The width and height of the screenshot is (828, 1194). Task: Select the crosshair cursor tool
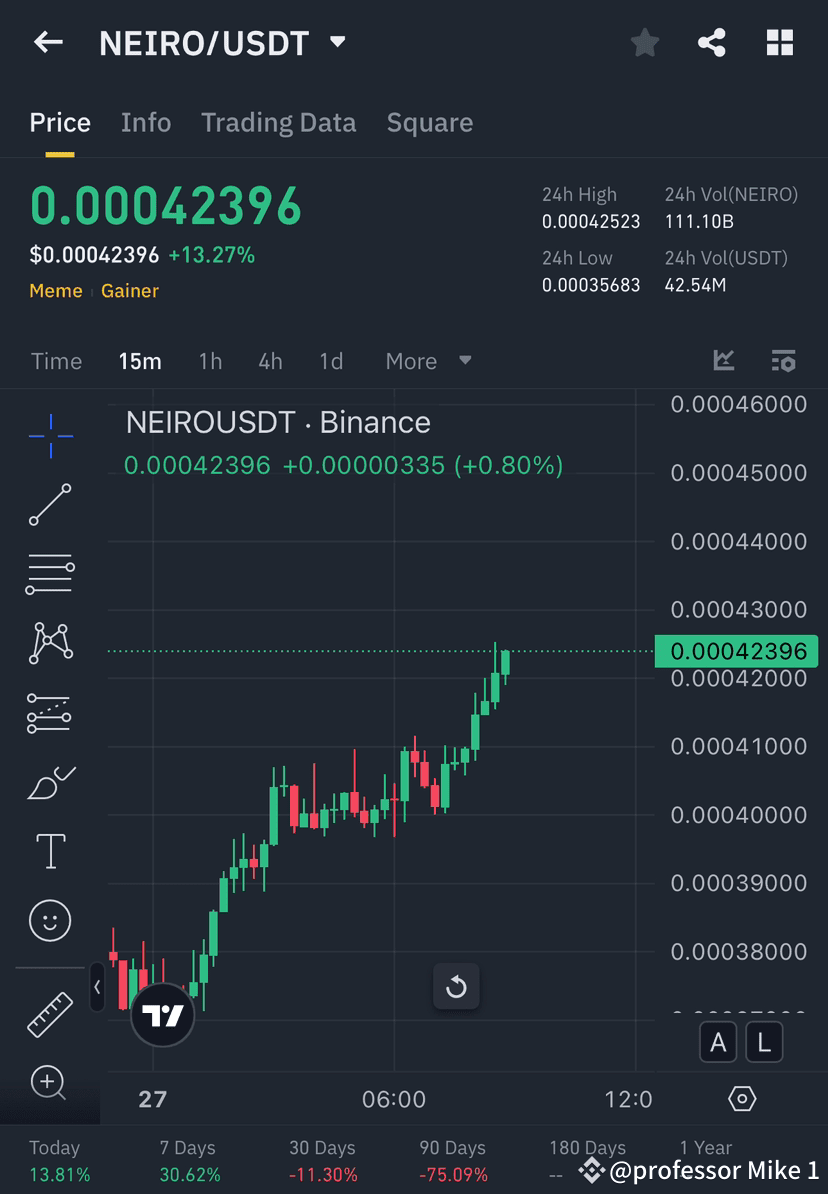pos(50,435)
